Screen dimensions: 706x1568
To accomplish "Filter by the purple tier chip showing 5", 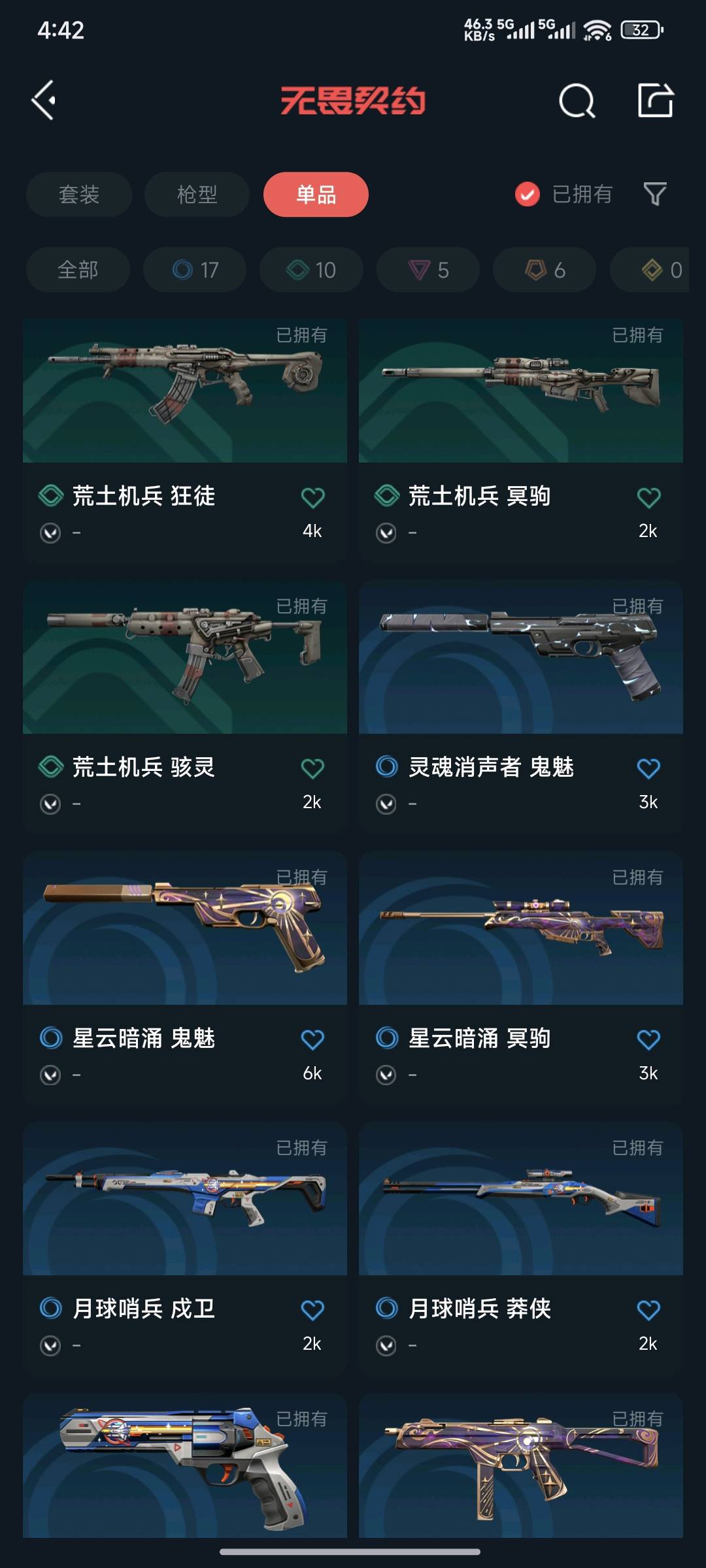I will pos(428,270).
